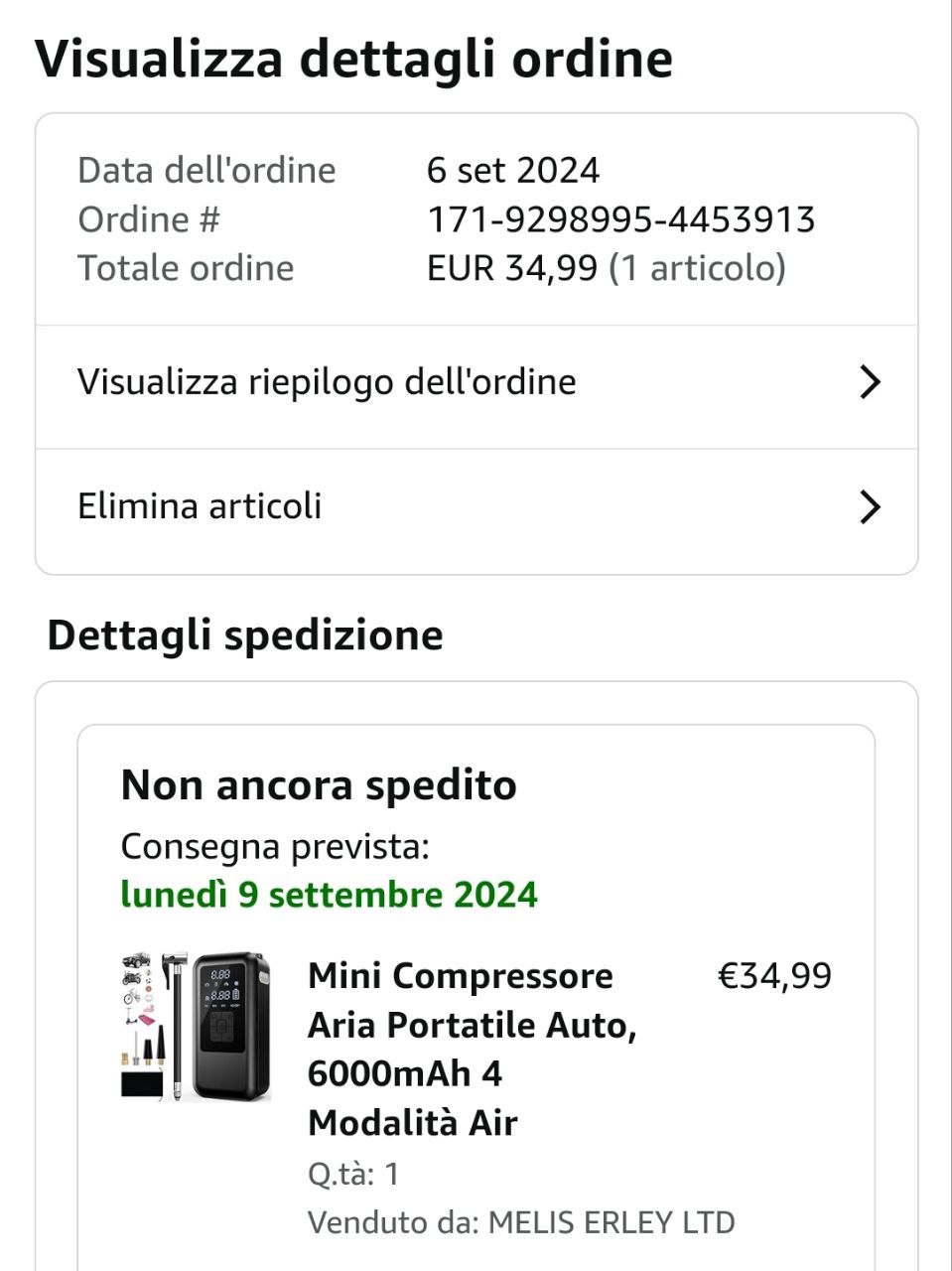Image resolution: width=952 pixels, height=1271 pixels.
Task: Select Elimina articoli row
Action: point(476,506)
